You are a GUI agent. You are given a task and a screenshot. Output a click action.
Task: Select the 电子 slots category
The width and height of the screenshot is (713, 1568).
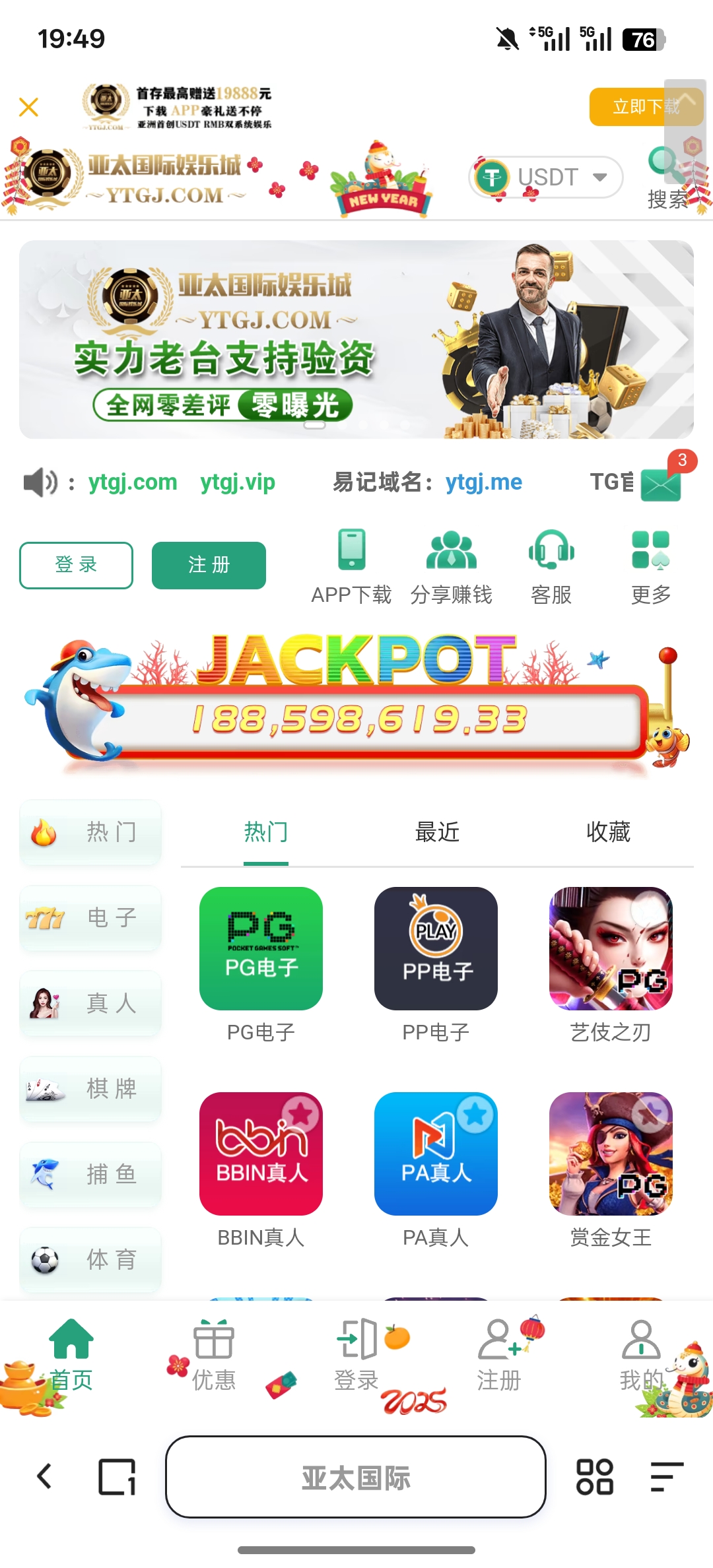[x=90, y=917]
